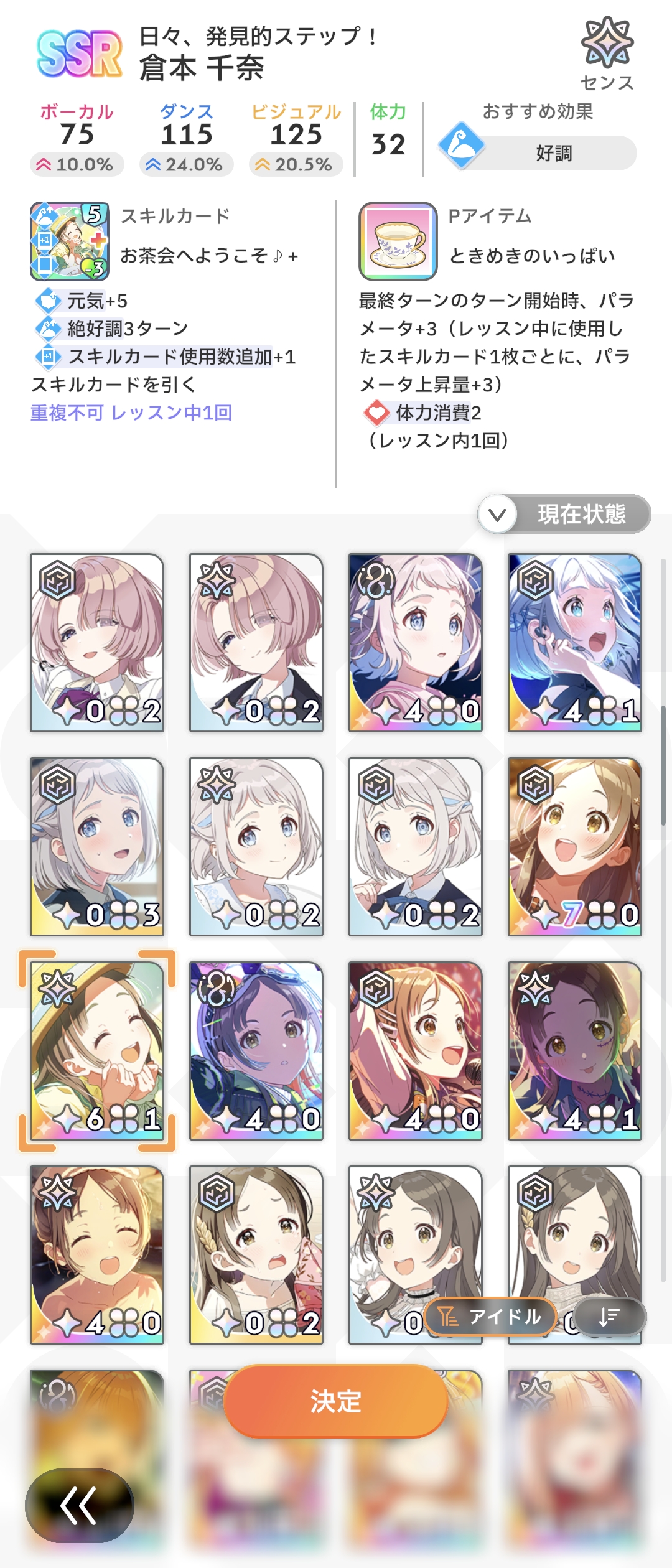Screen dimensions: 672x1568
Task: View the ときめきのいっぱい teacup P-item icon
Action: (398, 241)
